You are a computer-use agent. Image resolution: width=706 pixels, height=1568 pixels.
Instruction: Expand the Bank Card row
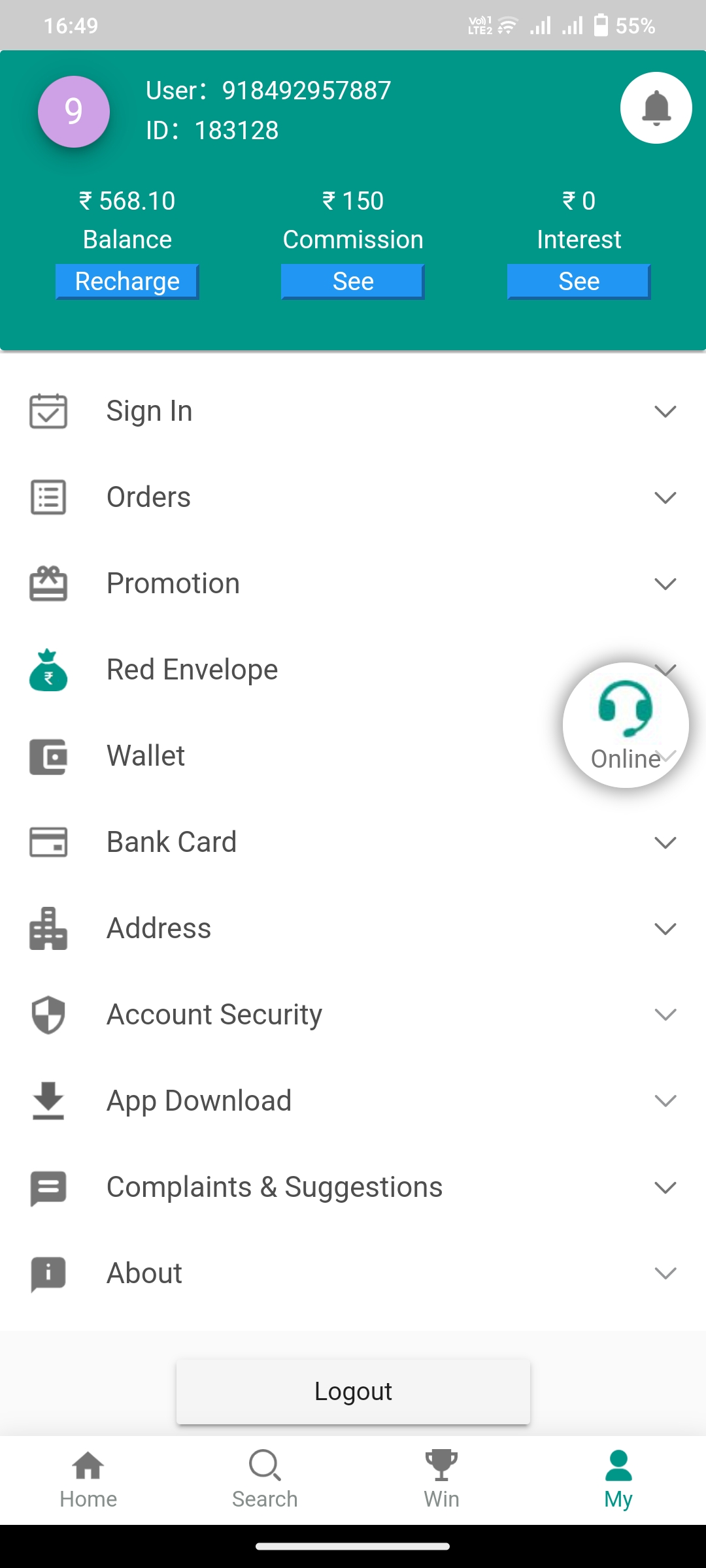point(353,843)
